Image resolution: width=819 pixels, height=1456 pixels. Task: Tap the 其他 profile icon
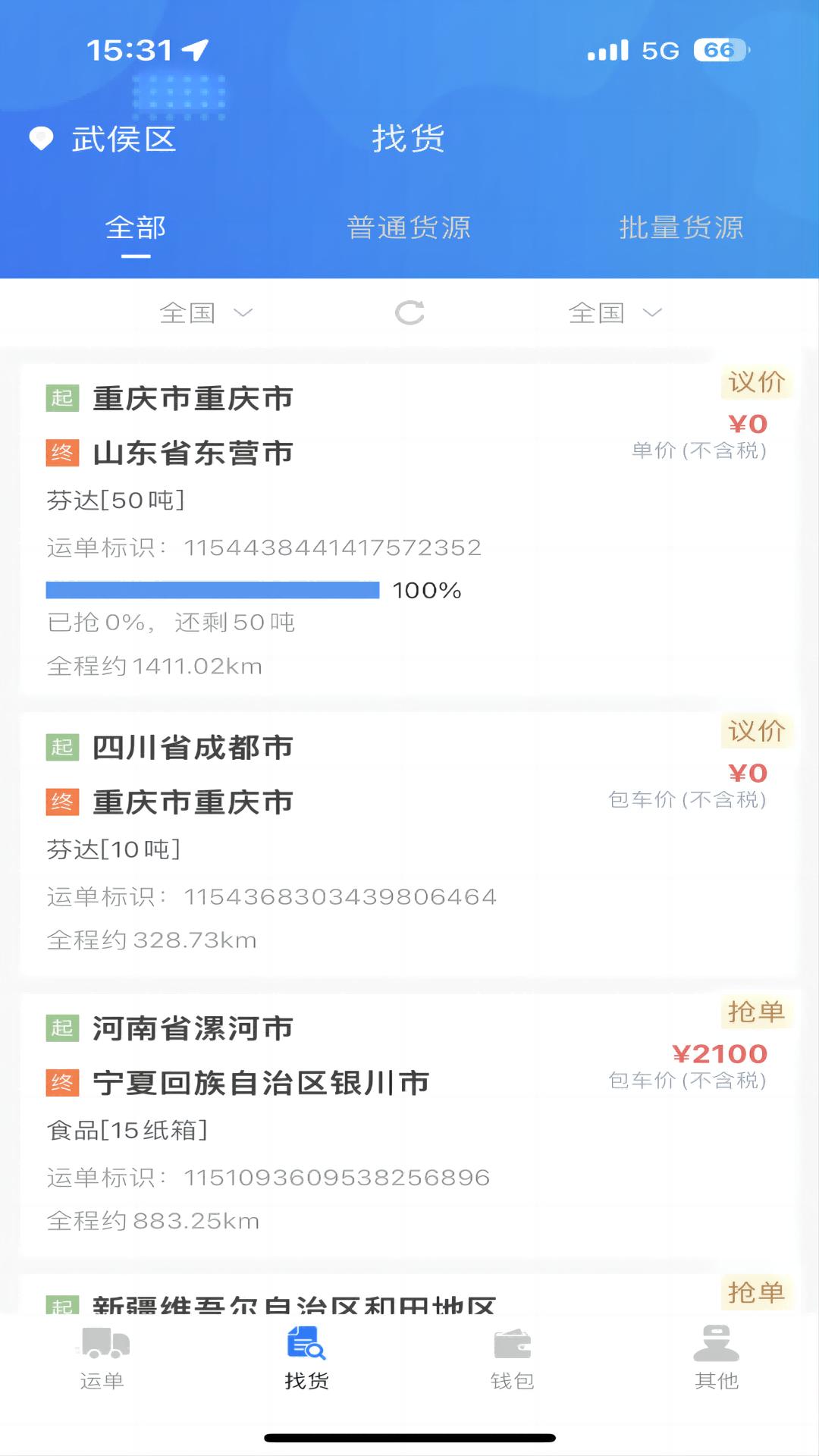point(715,1357)
